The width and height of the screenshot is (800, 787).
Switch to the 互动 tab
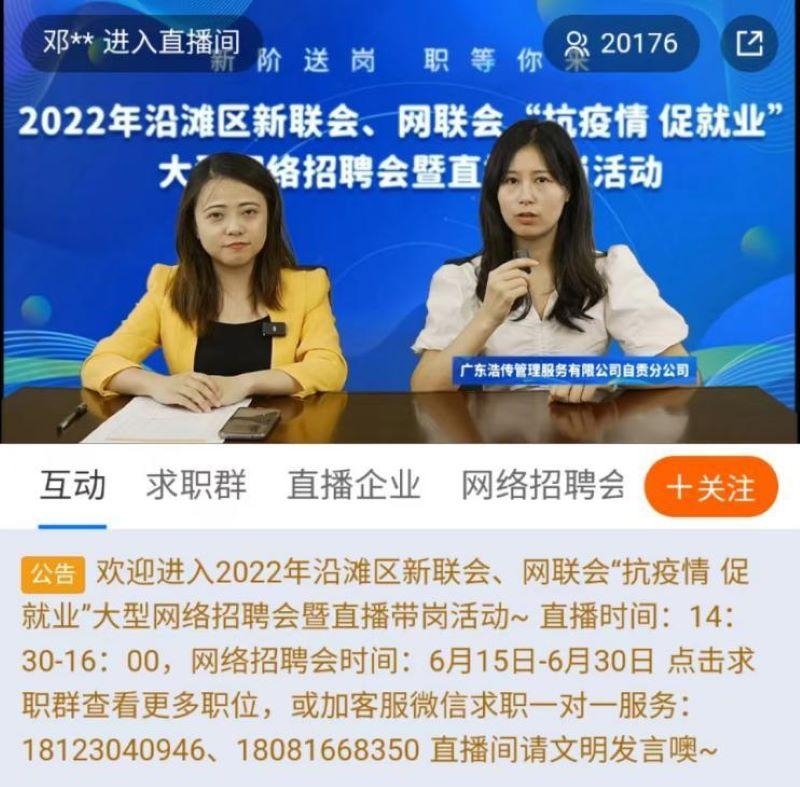pyautogui.click(x=72, y=486)
